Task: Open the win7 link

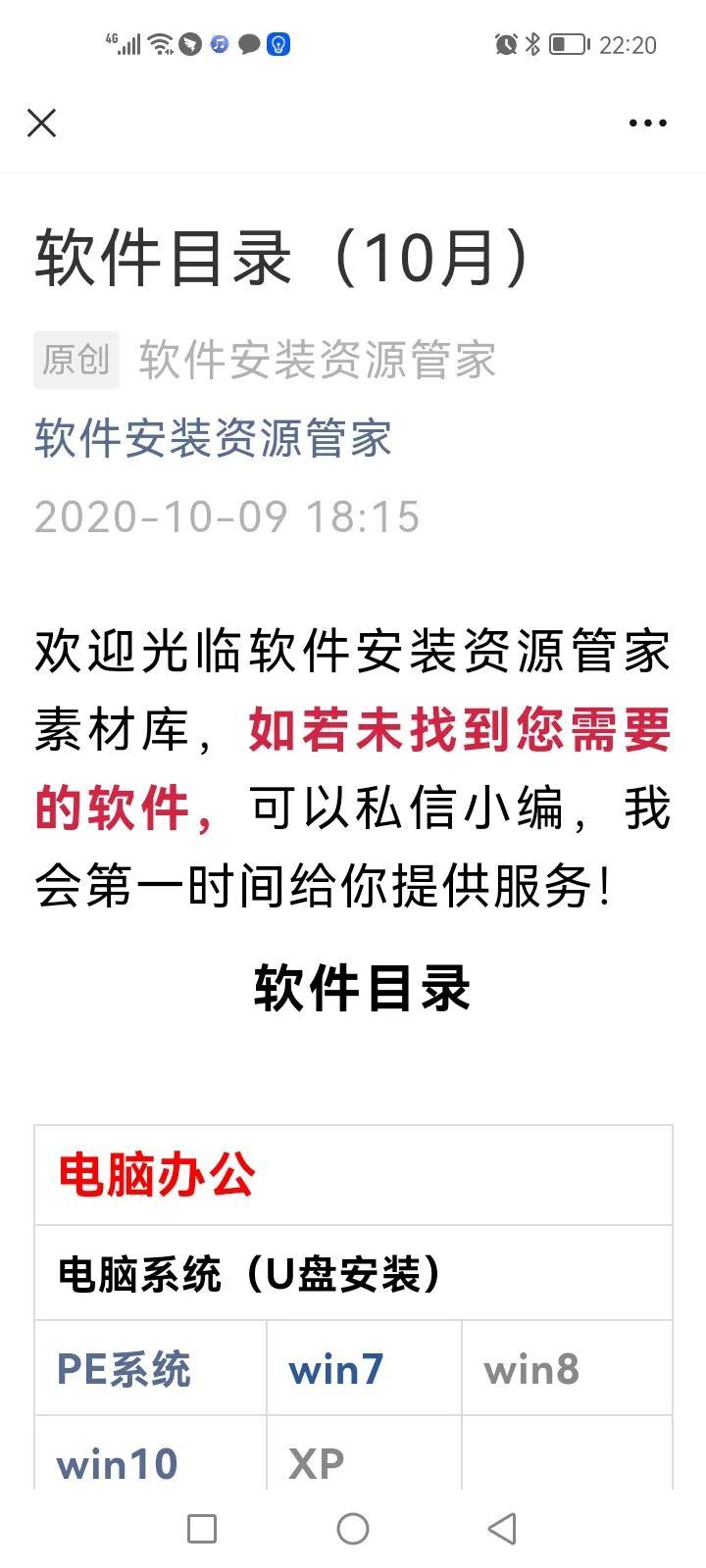Action: pyautogui.click(x=335, y=1369)
